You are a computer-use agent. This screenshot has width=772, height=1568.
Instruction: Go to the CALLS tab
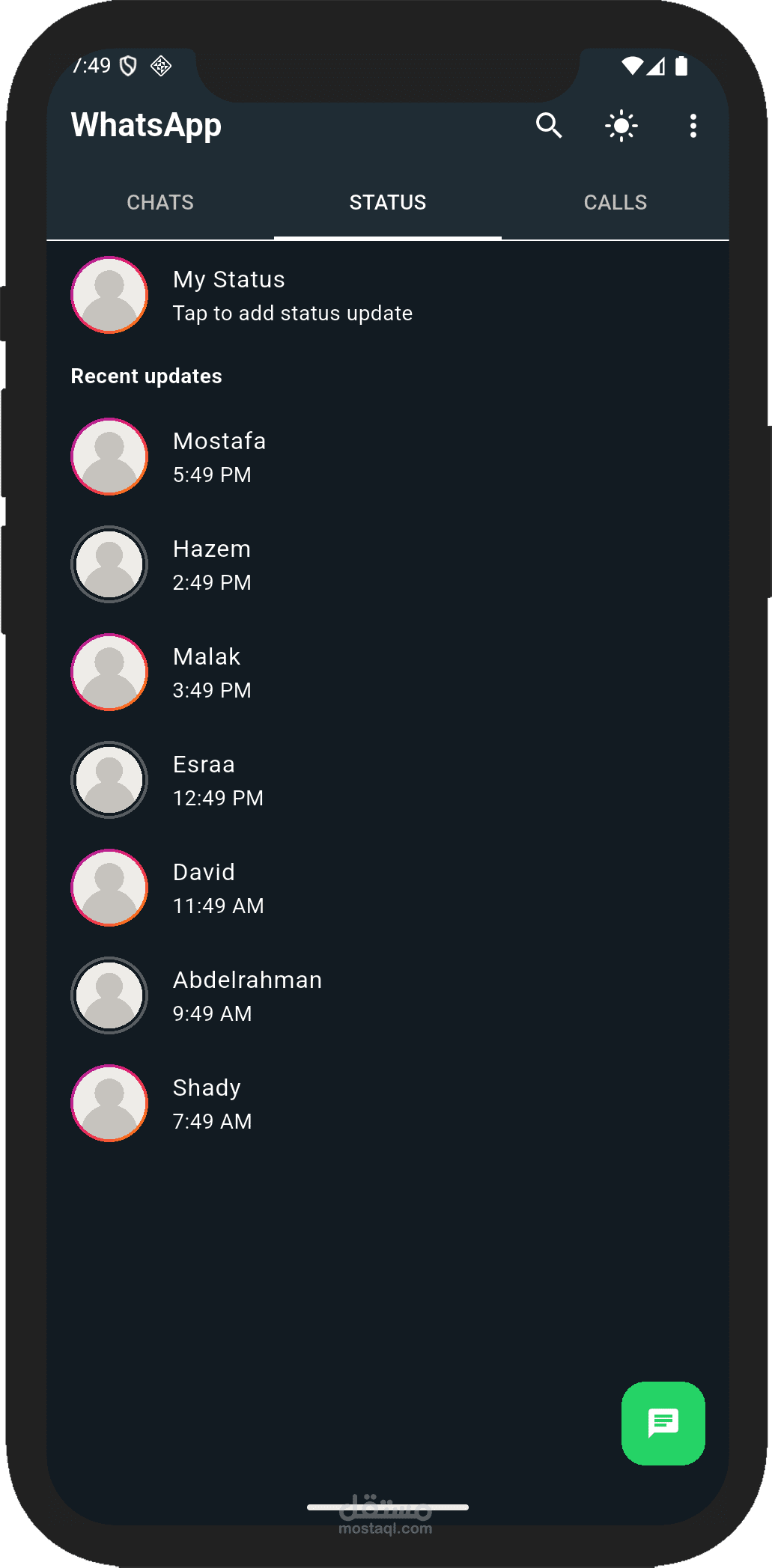[x=616, y=202]
